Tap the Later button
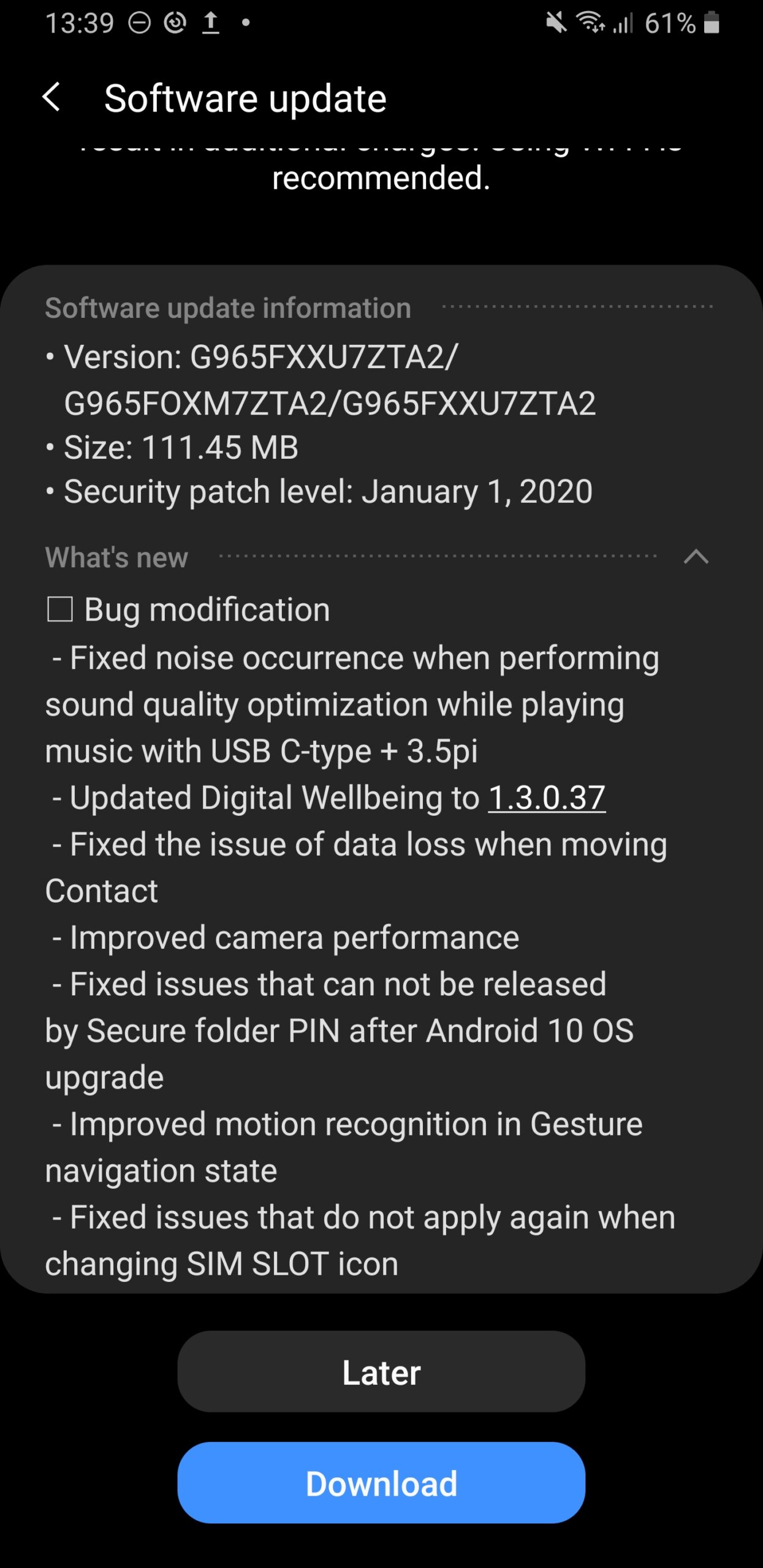The width and height of the screenshot is (763, 1568). (381, 1372)
